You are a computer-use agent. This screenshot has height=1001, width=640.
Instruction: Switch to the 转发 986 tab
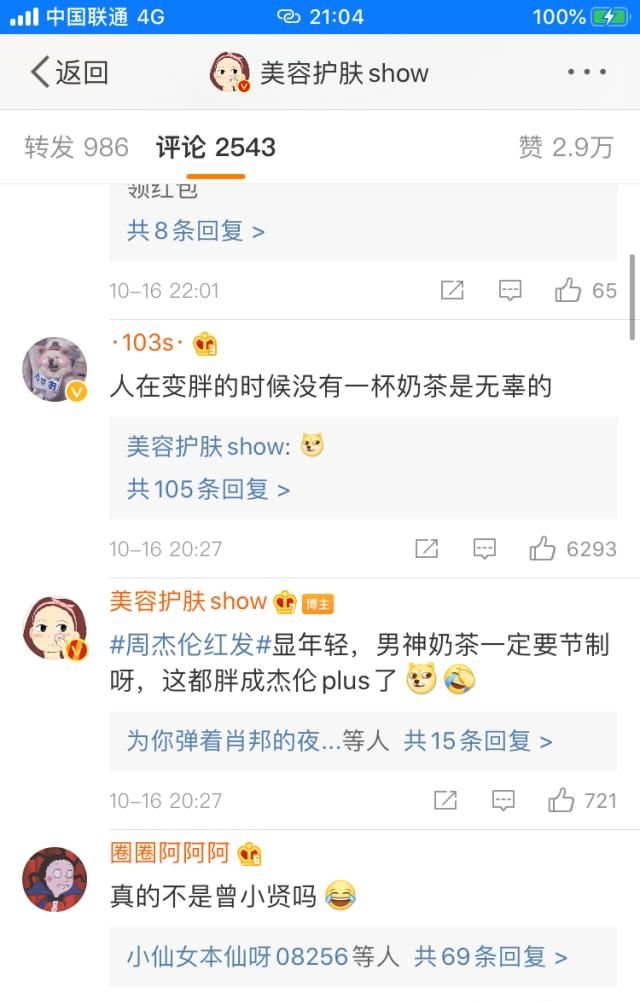76,148
